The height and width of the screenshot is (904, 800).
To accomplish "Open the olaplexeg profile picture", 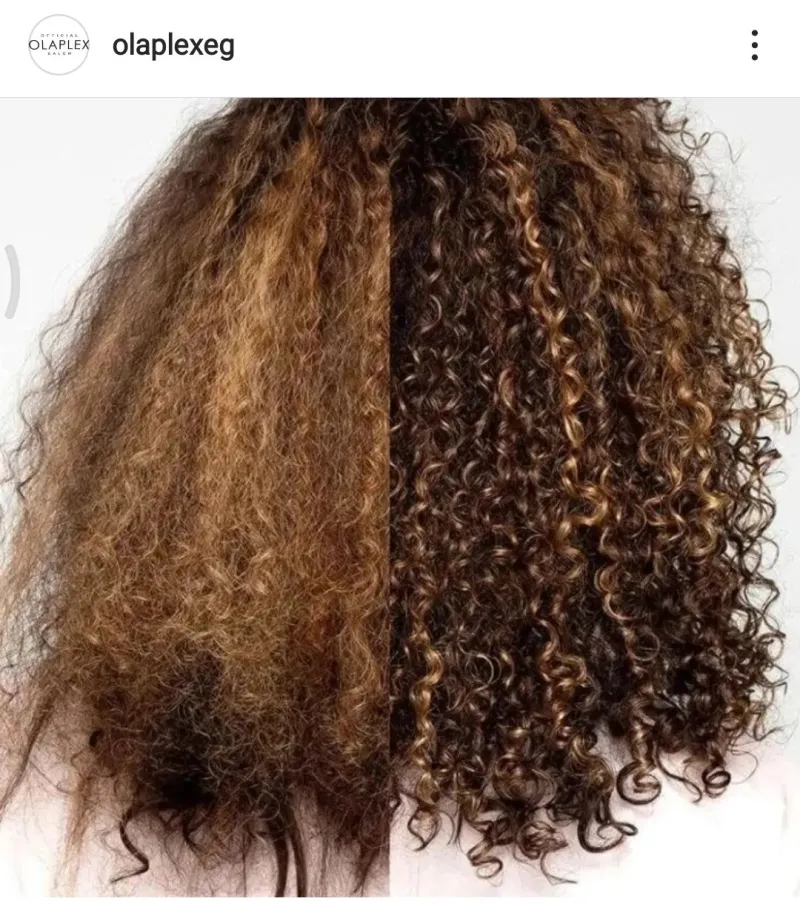I will [x=58, y=45].
